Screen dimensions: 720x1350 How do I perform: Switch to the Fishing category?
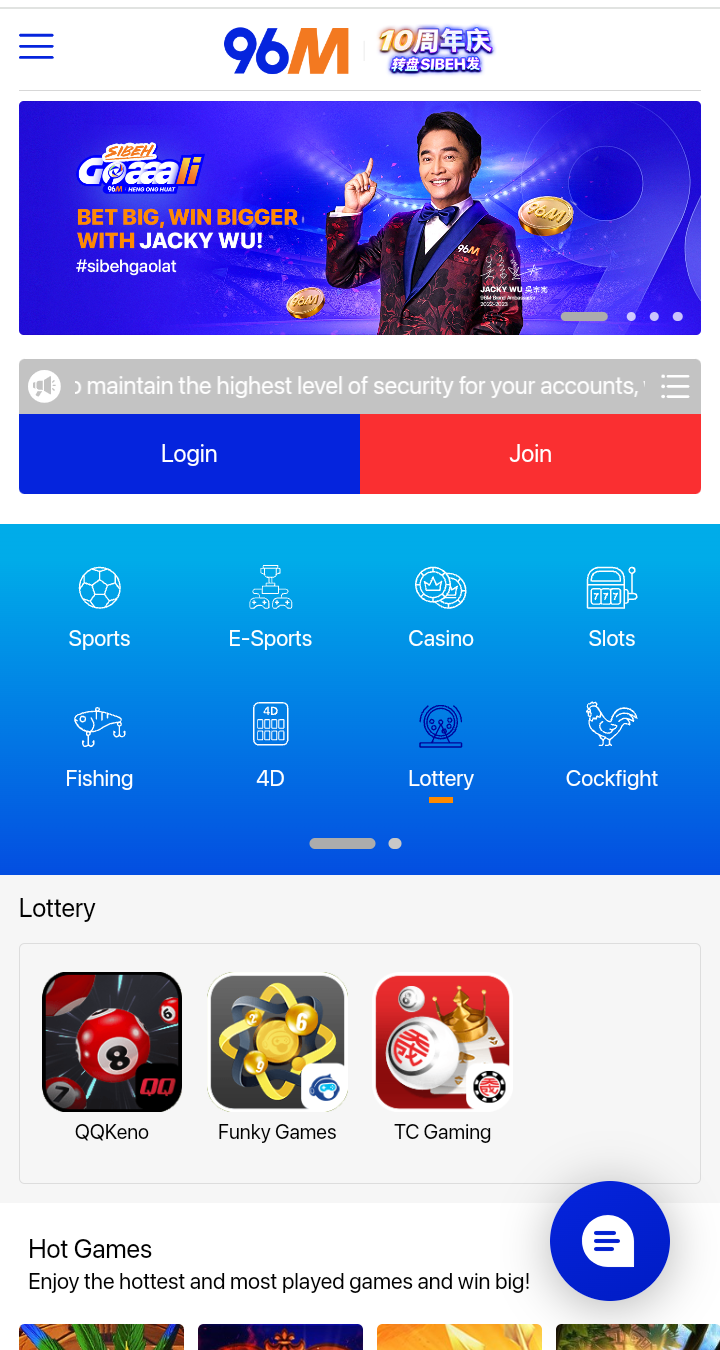[x=100, y=746]
